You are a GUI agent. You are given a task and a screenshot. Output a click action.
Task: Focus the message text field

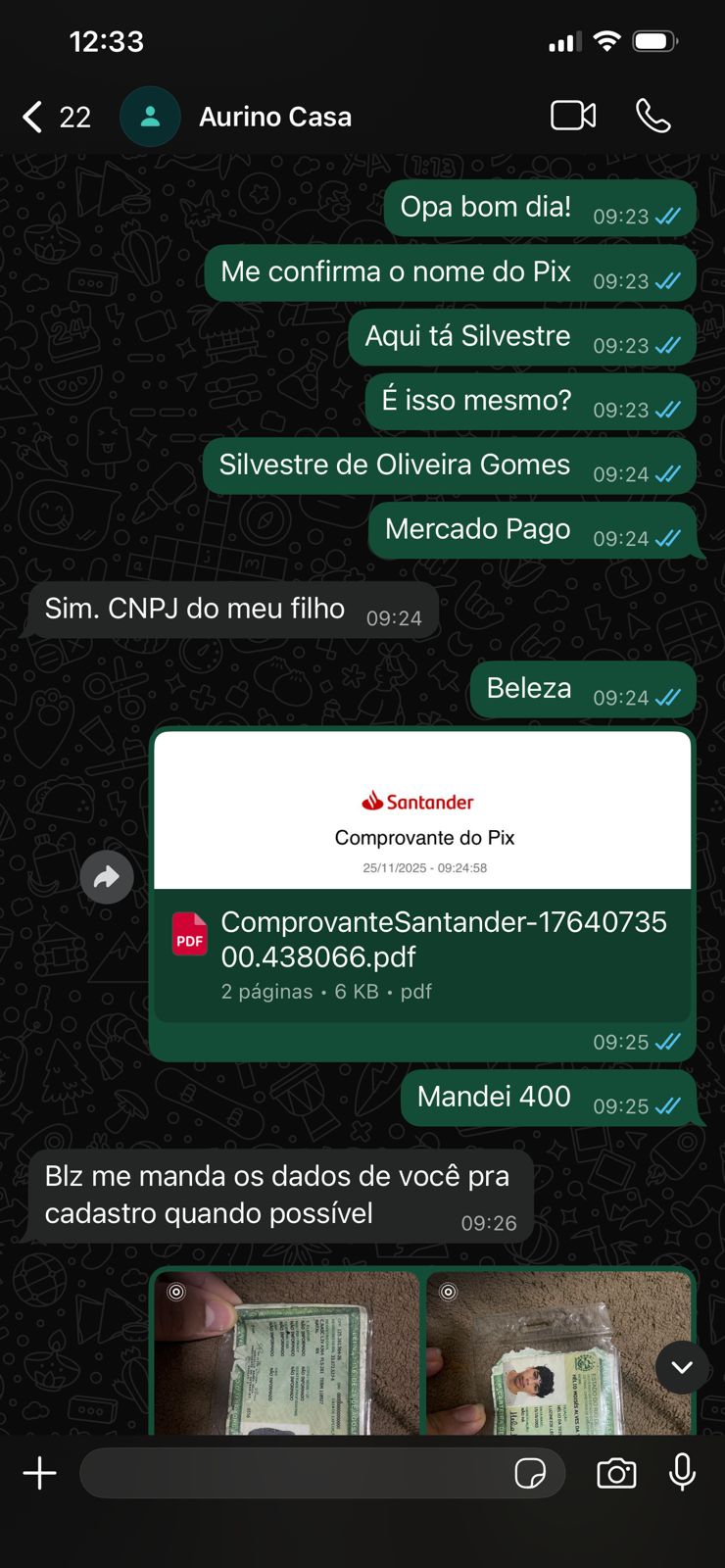pyautogui.click(x=294, y=1473)
